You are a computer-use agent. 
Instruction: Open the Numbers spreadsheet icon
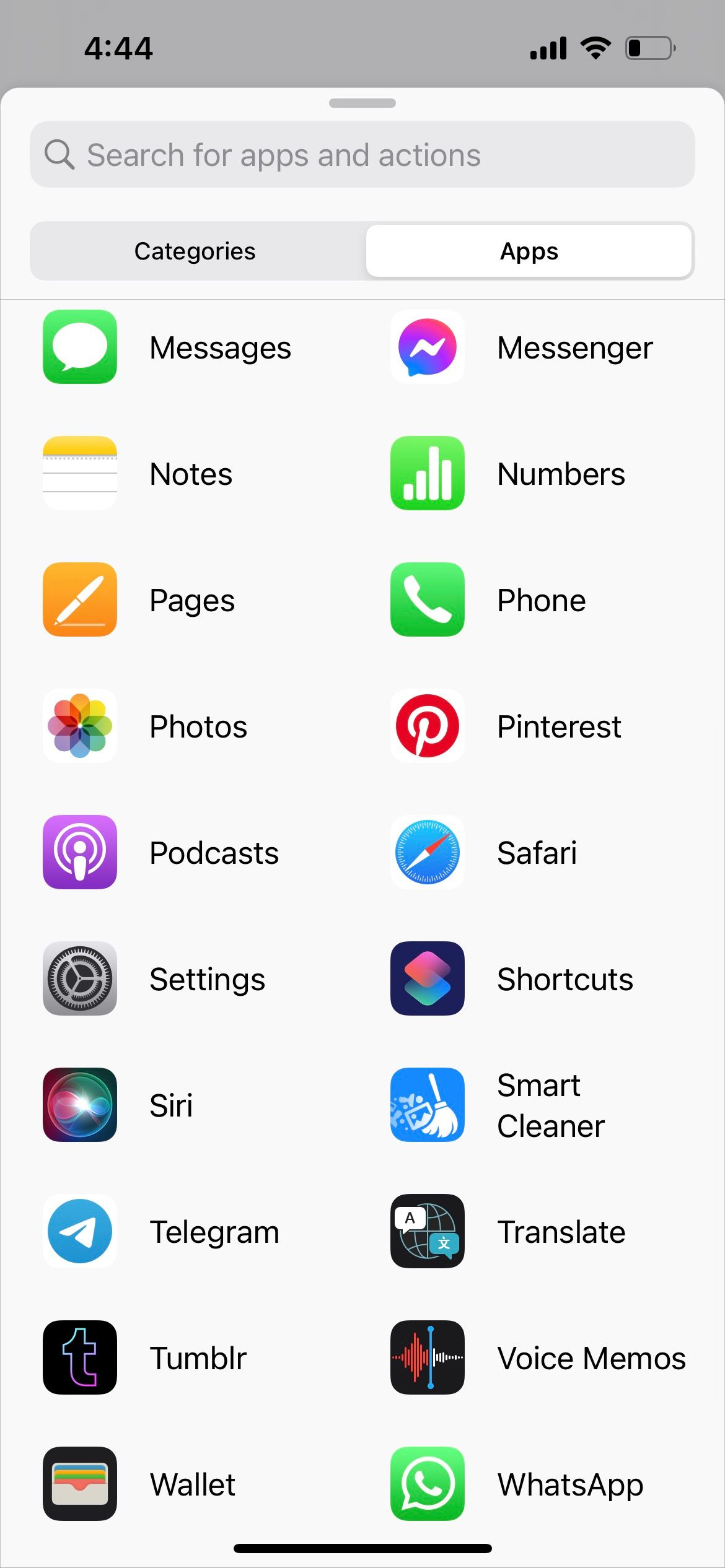pos(427,474)
